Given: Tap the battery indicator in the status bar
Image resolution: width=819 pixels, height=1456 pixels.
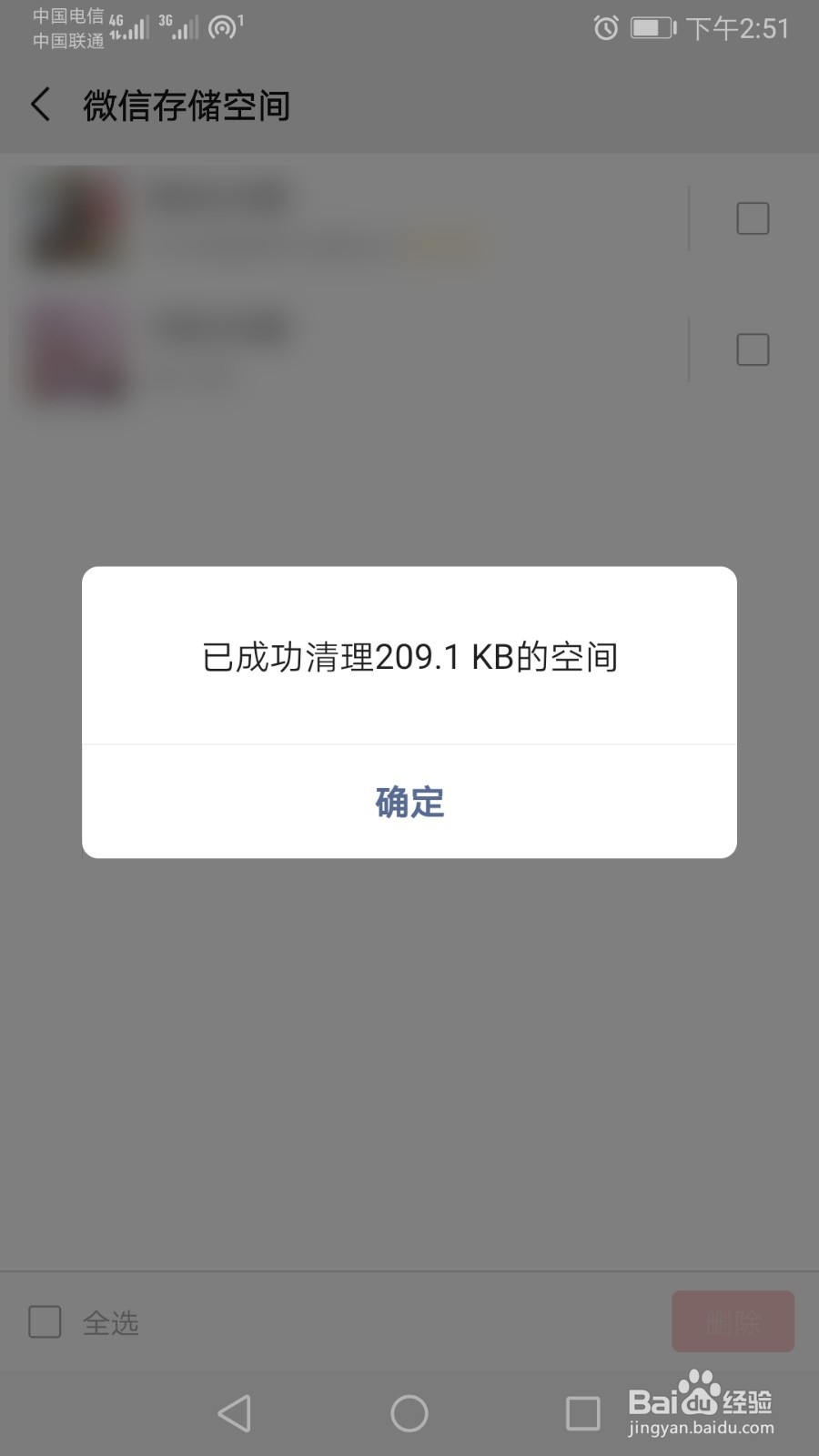Looking at the screenshot, I should (648, 28).
